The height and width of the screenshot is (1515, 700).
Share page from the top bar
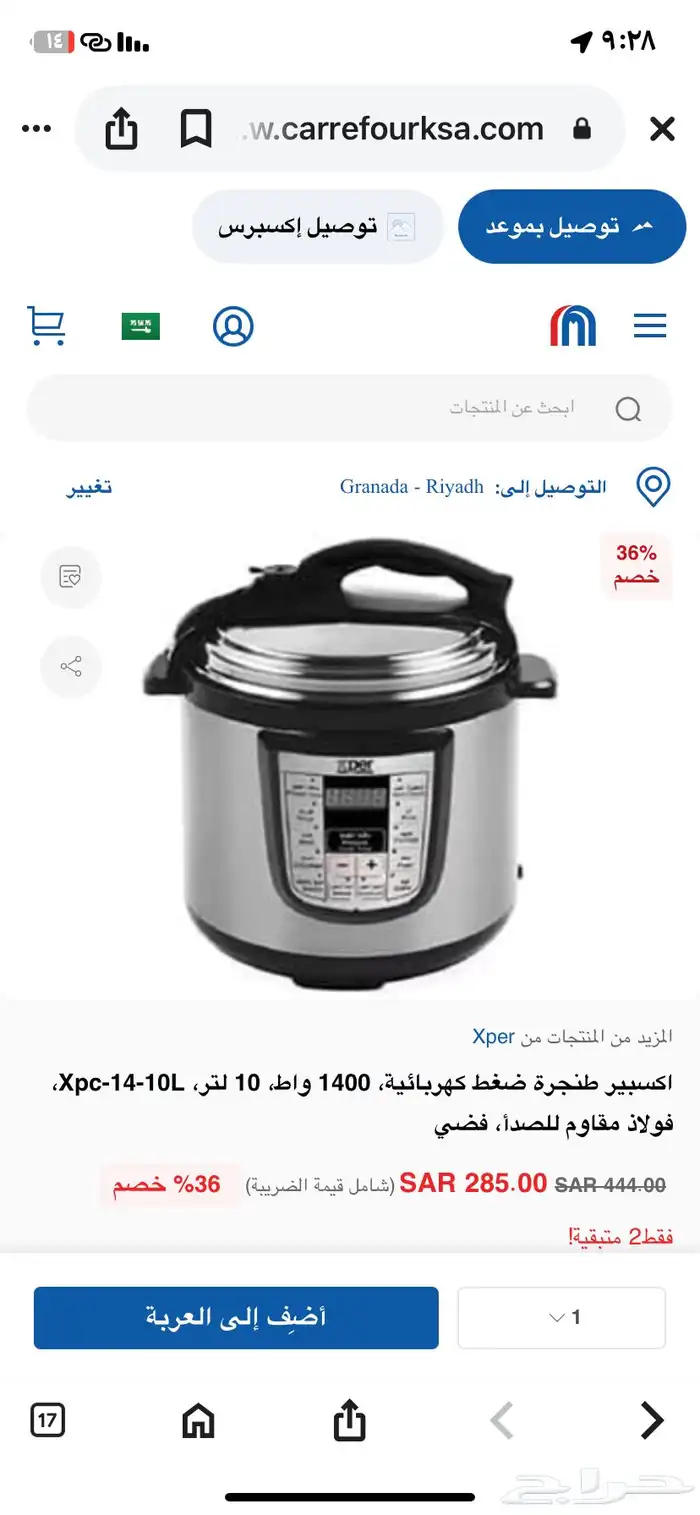pyautogui.click(x=121, y=129)
